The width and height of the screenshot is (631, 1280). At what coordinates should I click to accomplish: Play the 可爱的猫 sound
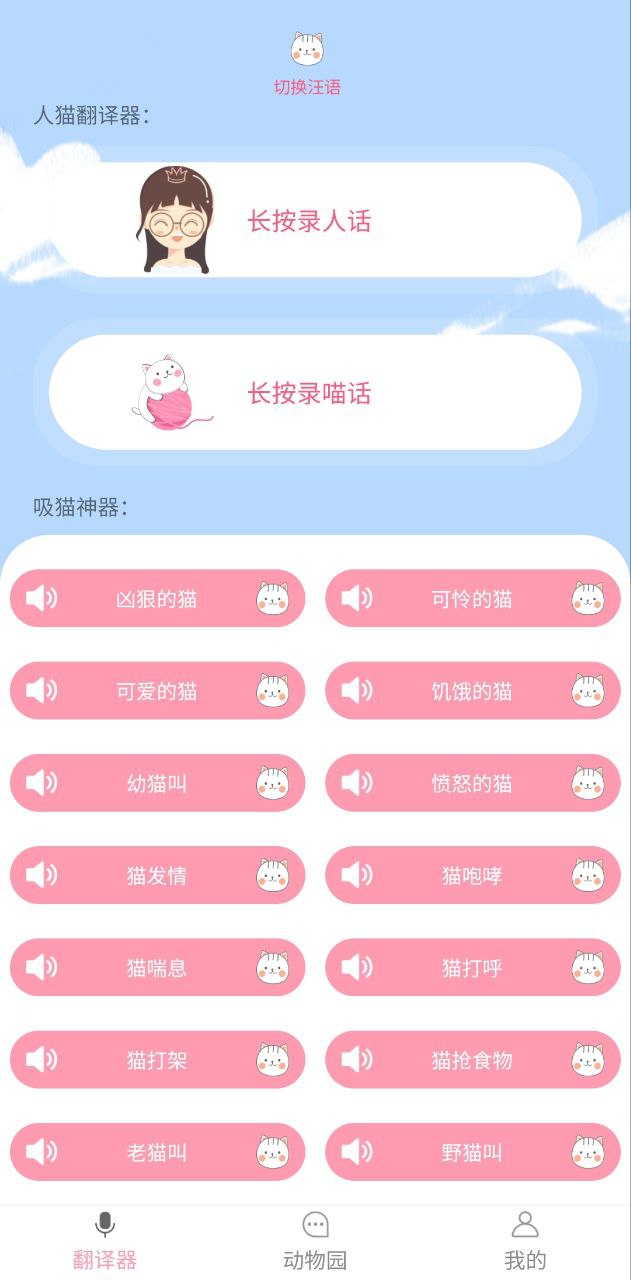click(x=157, y=691)
